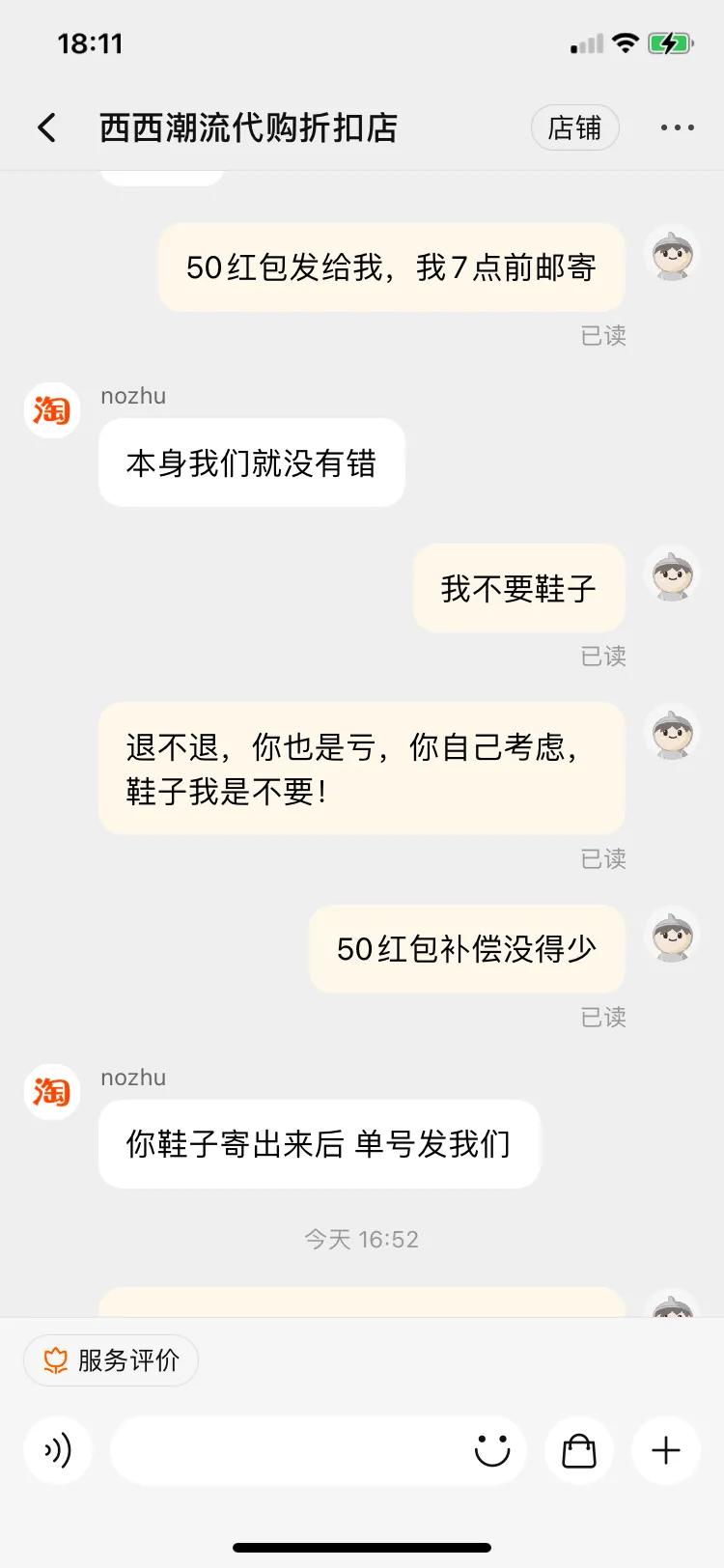Tap 服务评价 to rate the service
The width and height of the screenshot is (724, 1568).
[x=110, y=1360]
